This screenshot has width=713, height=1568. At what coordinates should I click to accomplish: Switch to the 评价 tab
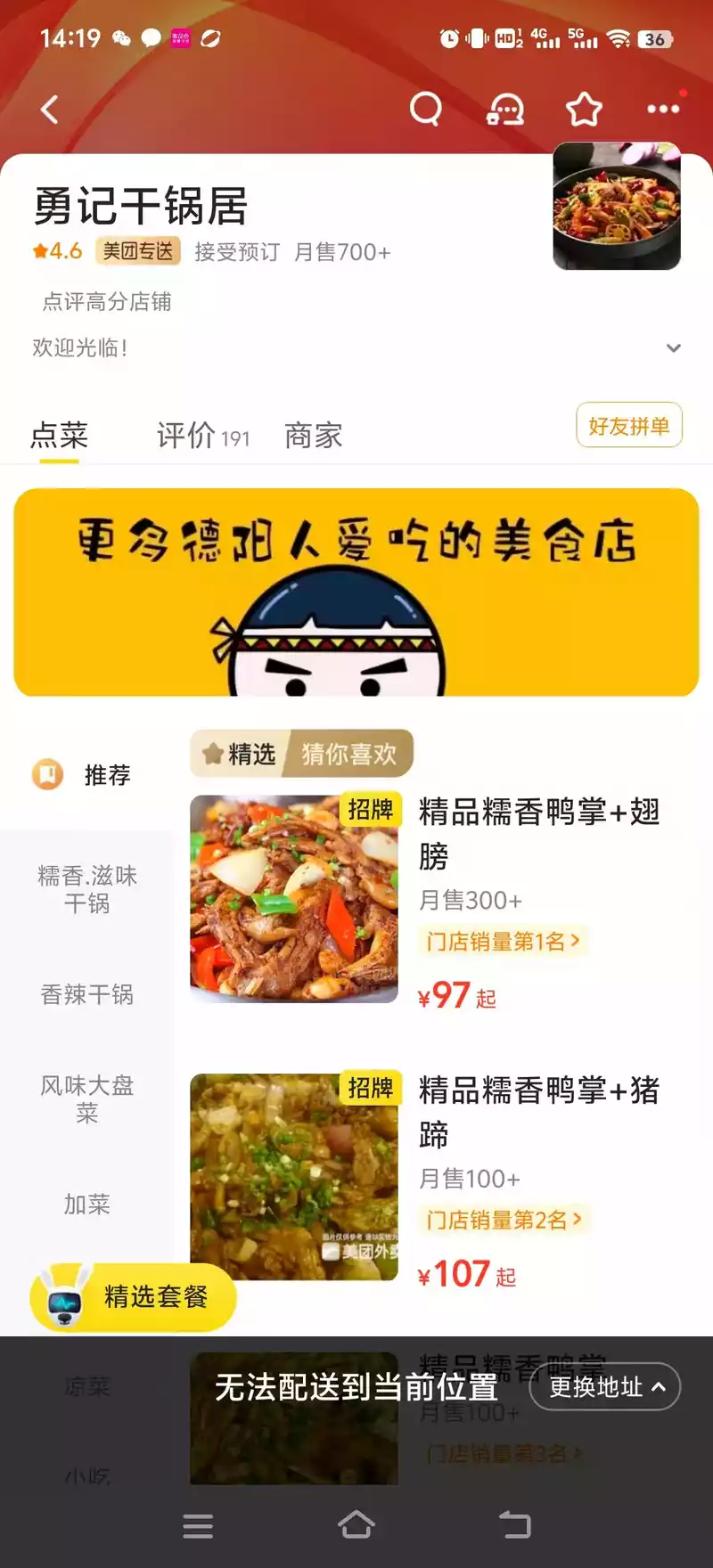pyautogui.click(x=202, y=436)
